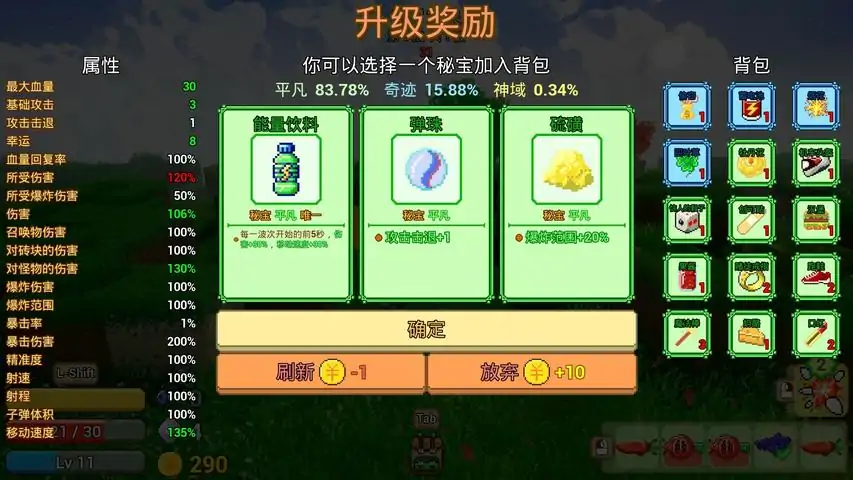Inspect the magic wand backpack item
Image resolution: width=853 pixels, height=480 pixels.
(x=687, y=335)
